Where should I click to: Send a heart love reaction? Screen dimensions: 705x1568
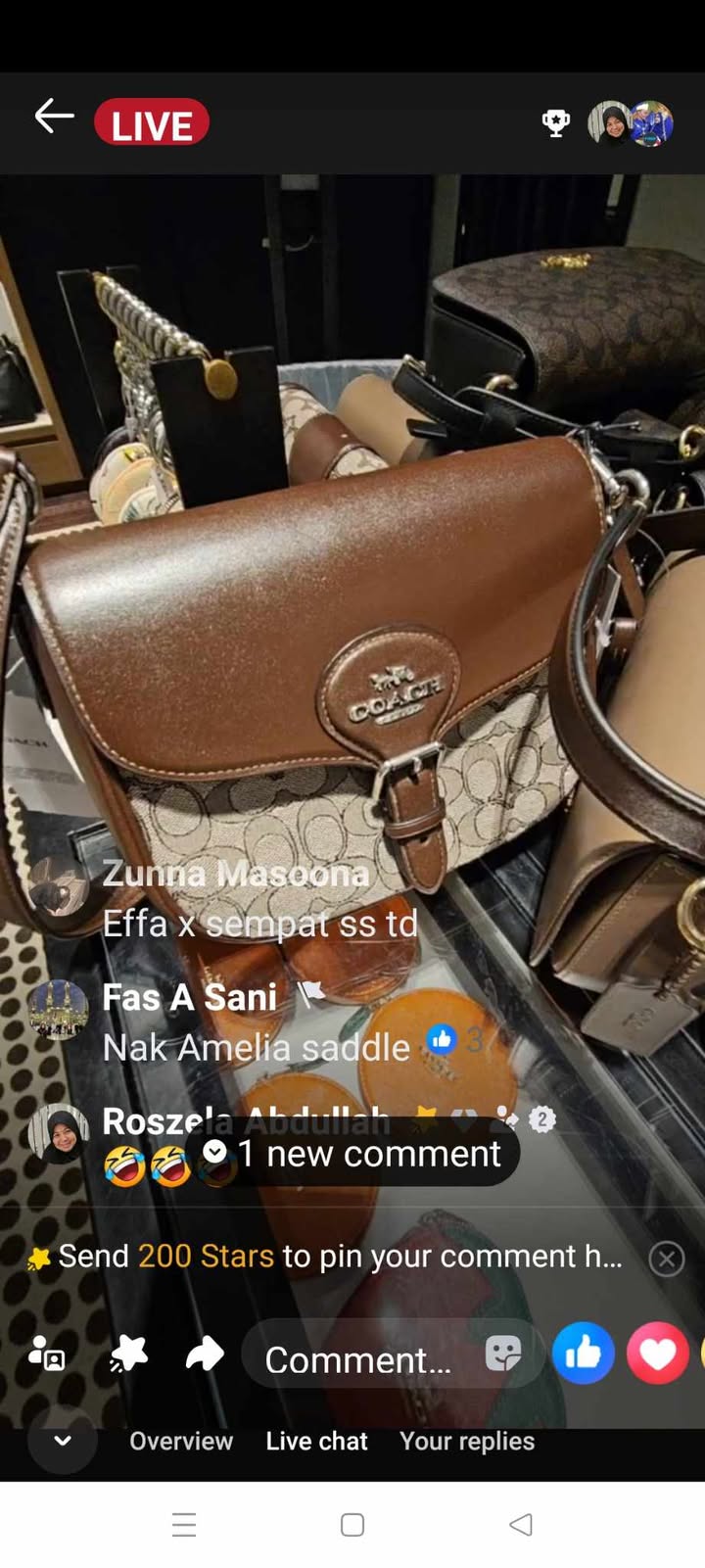tap(657, 1354)
